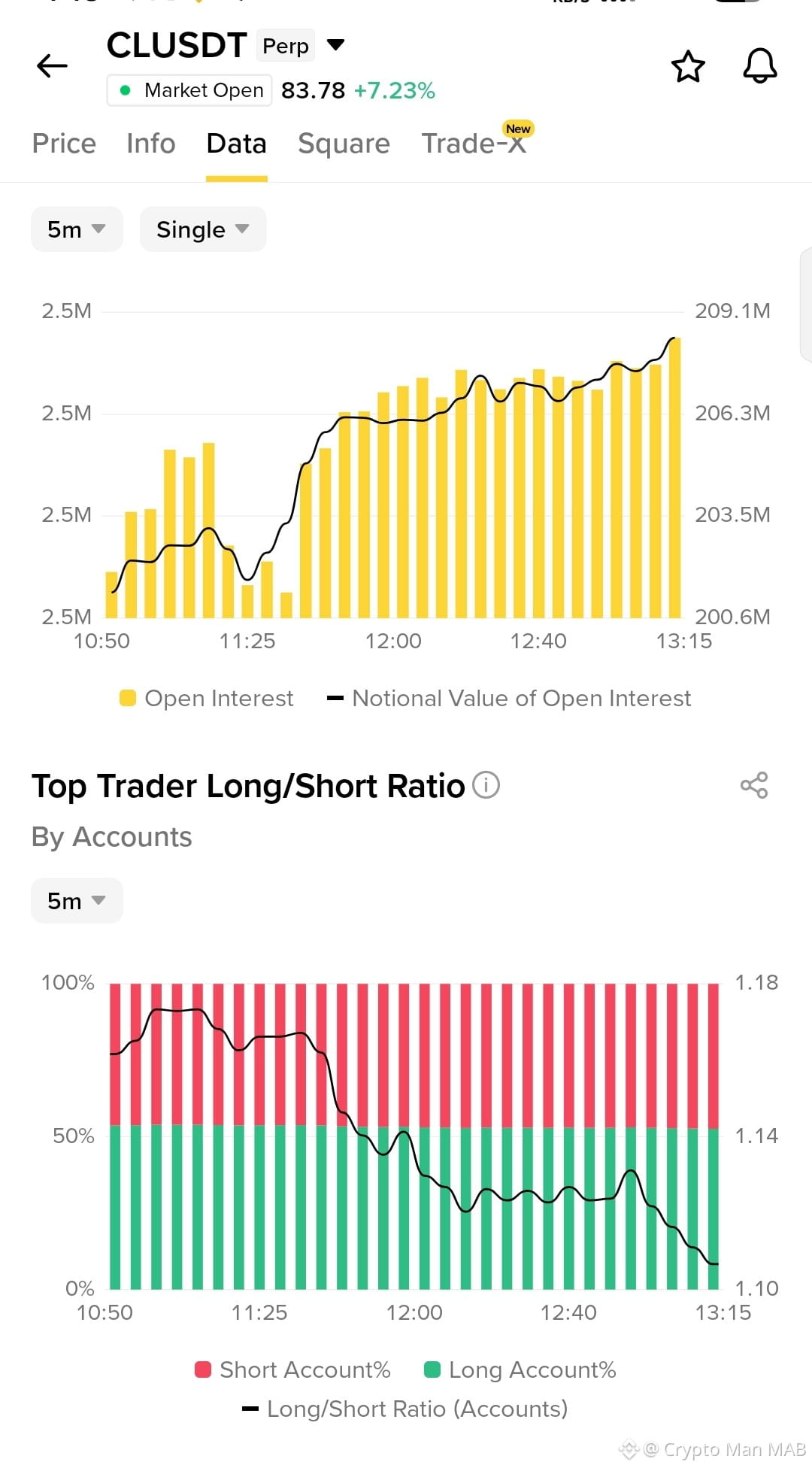Switch to the Info tab

click(x=151, y=144)
